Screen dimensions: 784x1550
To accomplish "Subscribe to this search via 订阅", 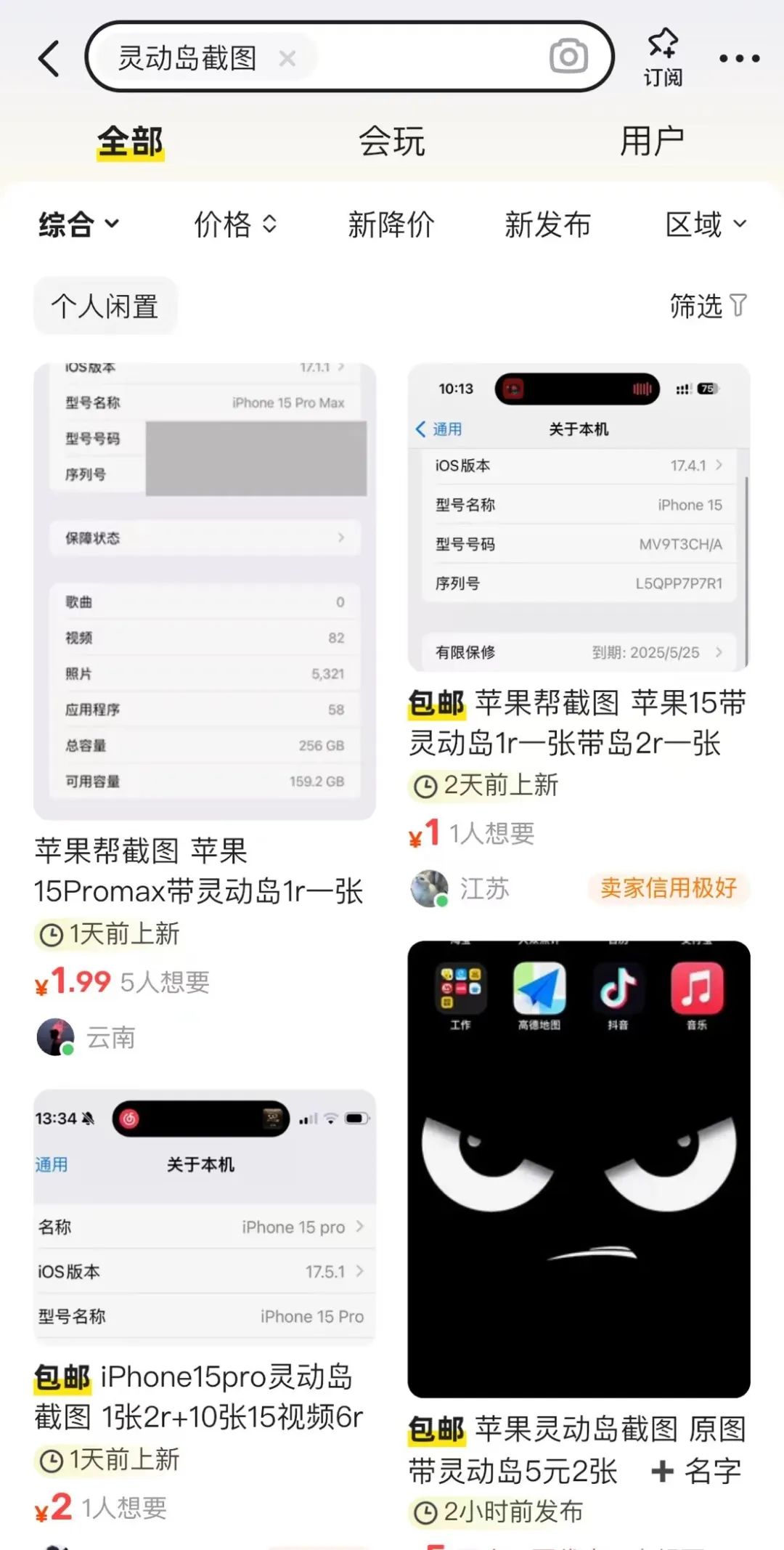I will (x=663, y=57).
